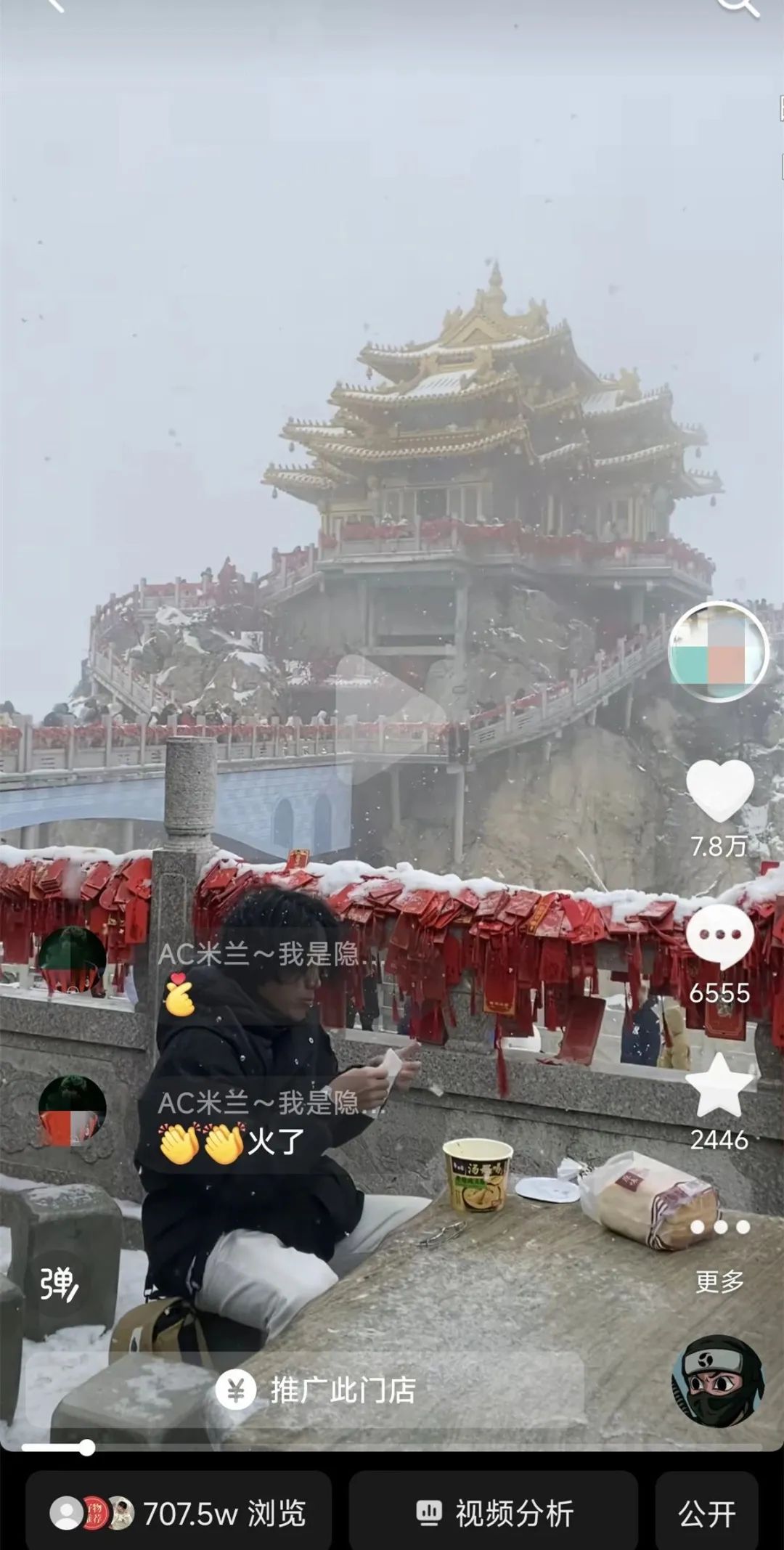View the 707.5w 浏览 viewers list

pyautogui.click(x=179, y=1514)
